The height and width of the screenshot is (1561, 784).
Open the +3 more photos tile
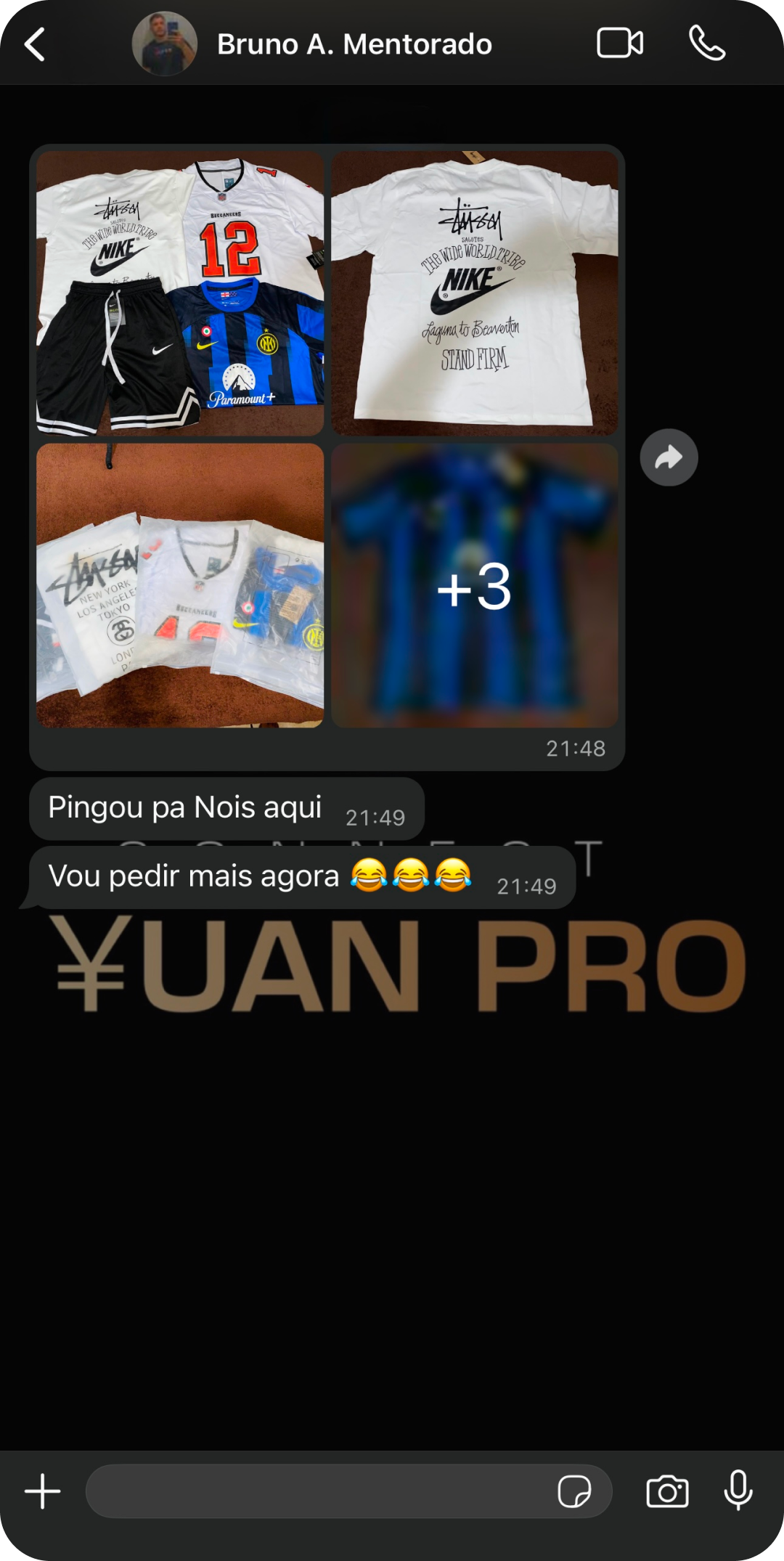click(475, 585)
